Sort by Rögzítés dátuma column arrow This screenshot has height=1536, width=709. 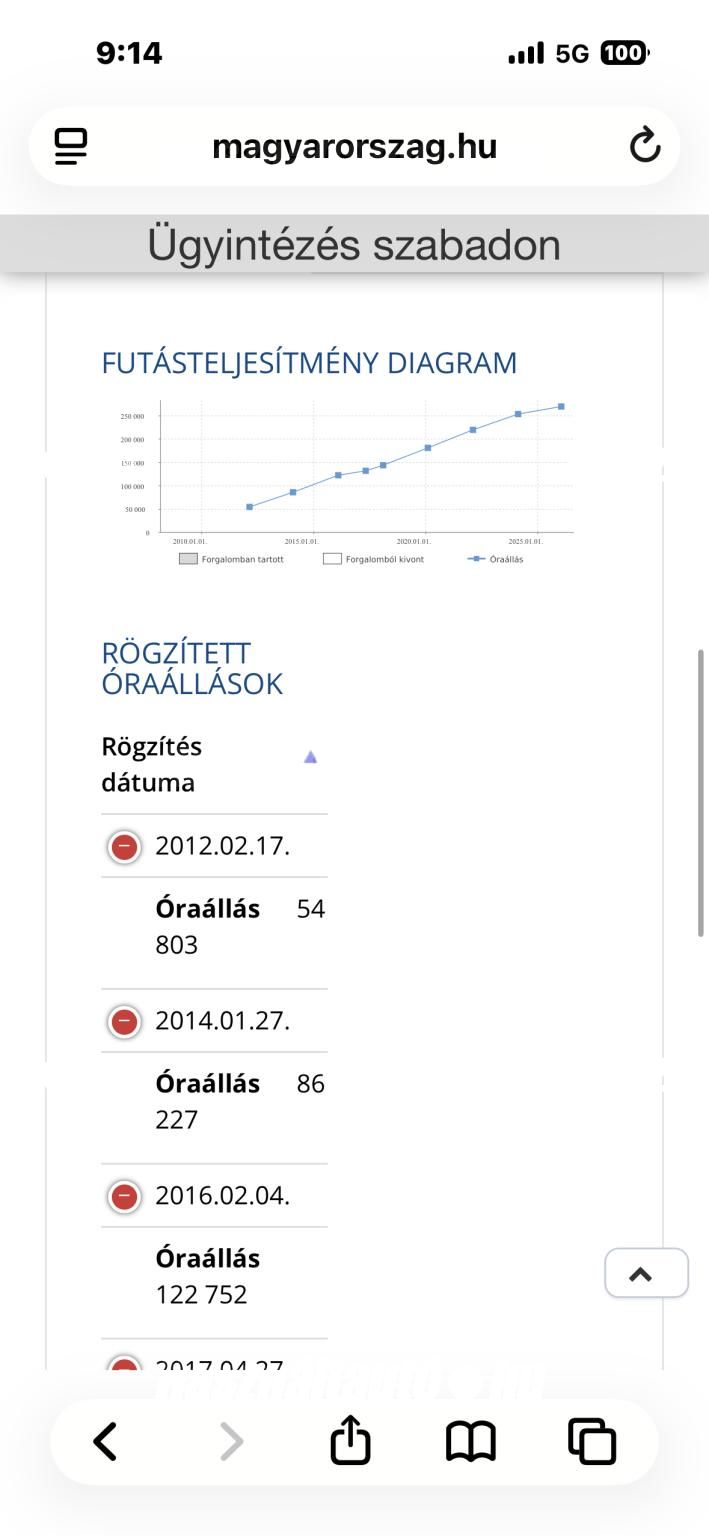(310, 757)
